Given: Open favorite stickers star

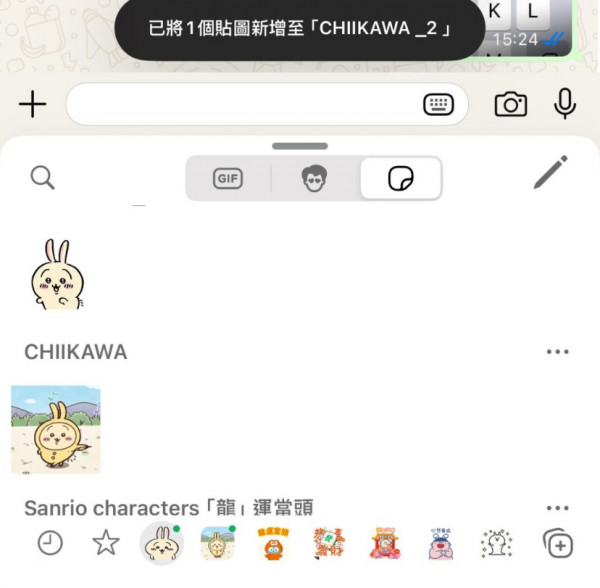Looking at the screenshot, I should click(x=106, y=544).
